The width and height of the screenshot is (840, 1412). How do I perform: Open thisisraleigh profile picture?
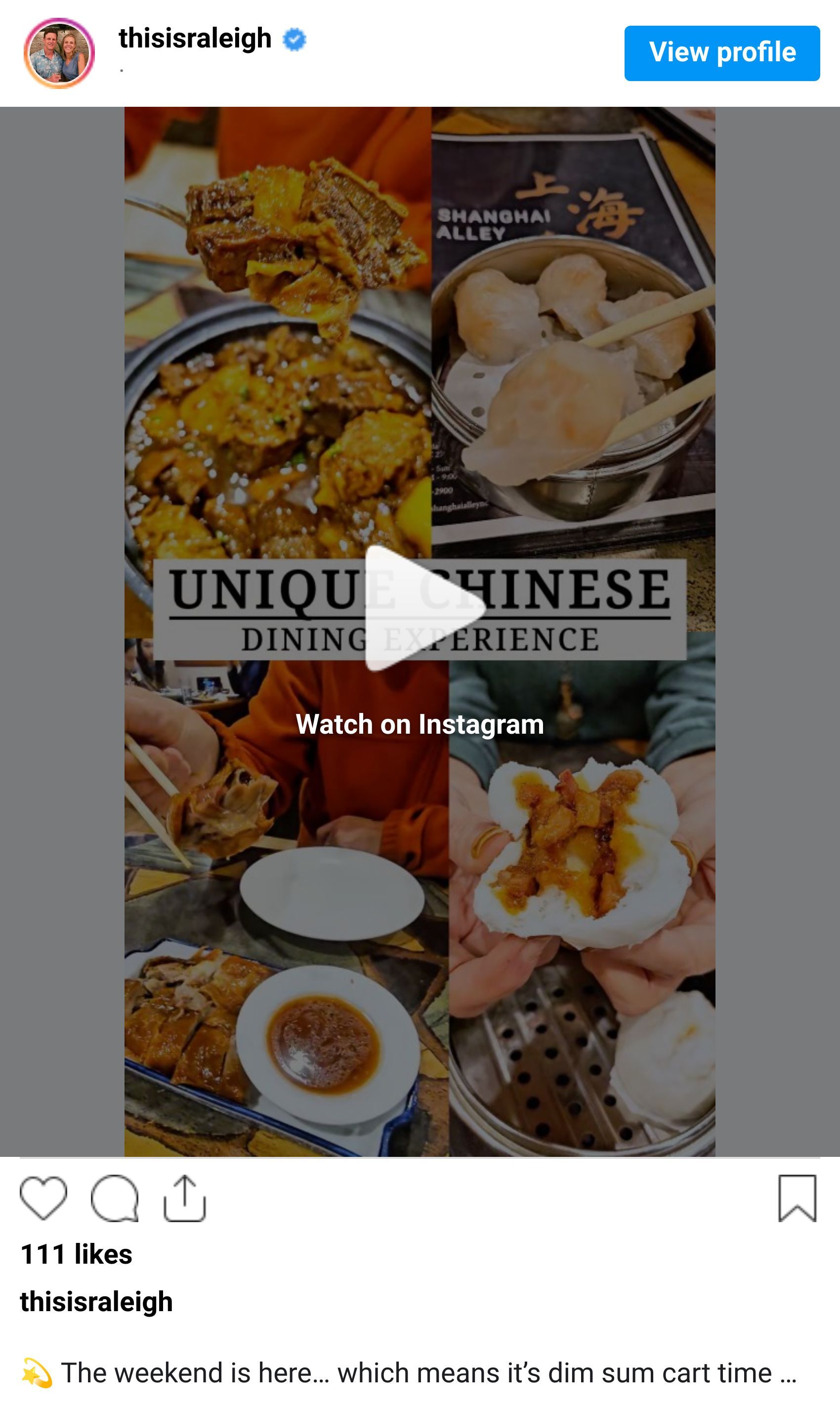pyautogui.click(x=59, y=53)
